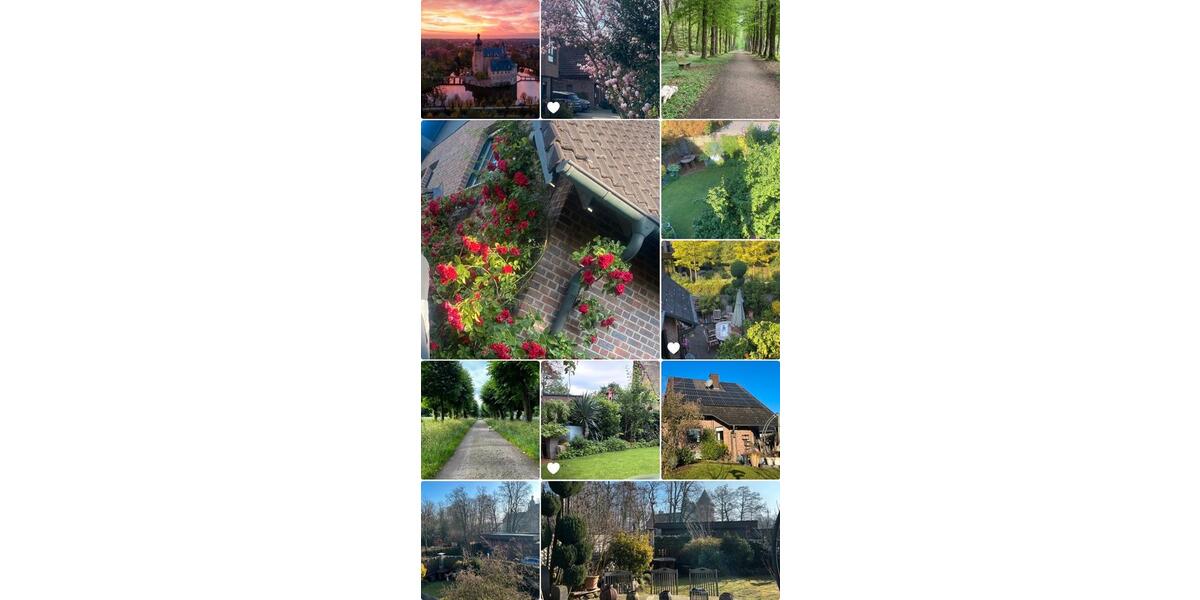Open the palm plants and lawn photo
The width and height of the screenshot is (1200, 600).
point(600,420)
